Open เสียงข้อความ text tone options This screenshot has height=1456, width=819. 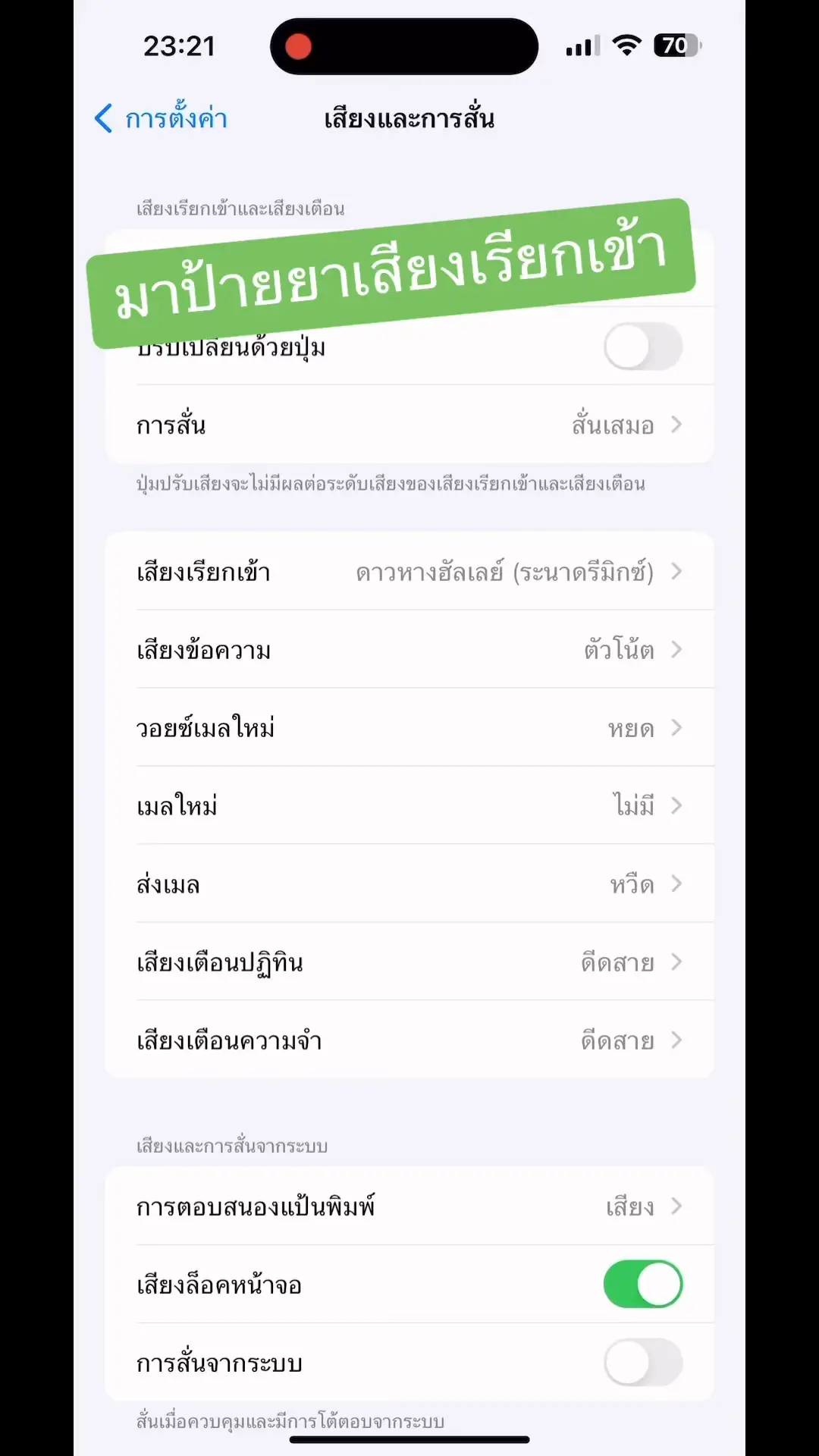pos(409,650)
